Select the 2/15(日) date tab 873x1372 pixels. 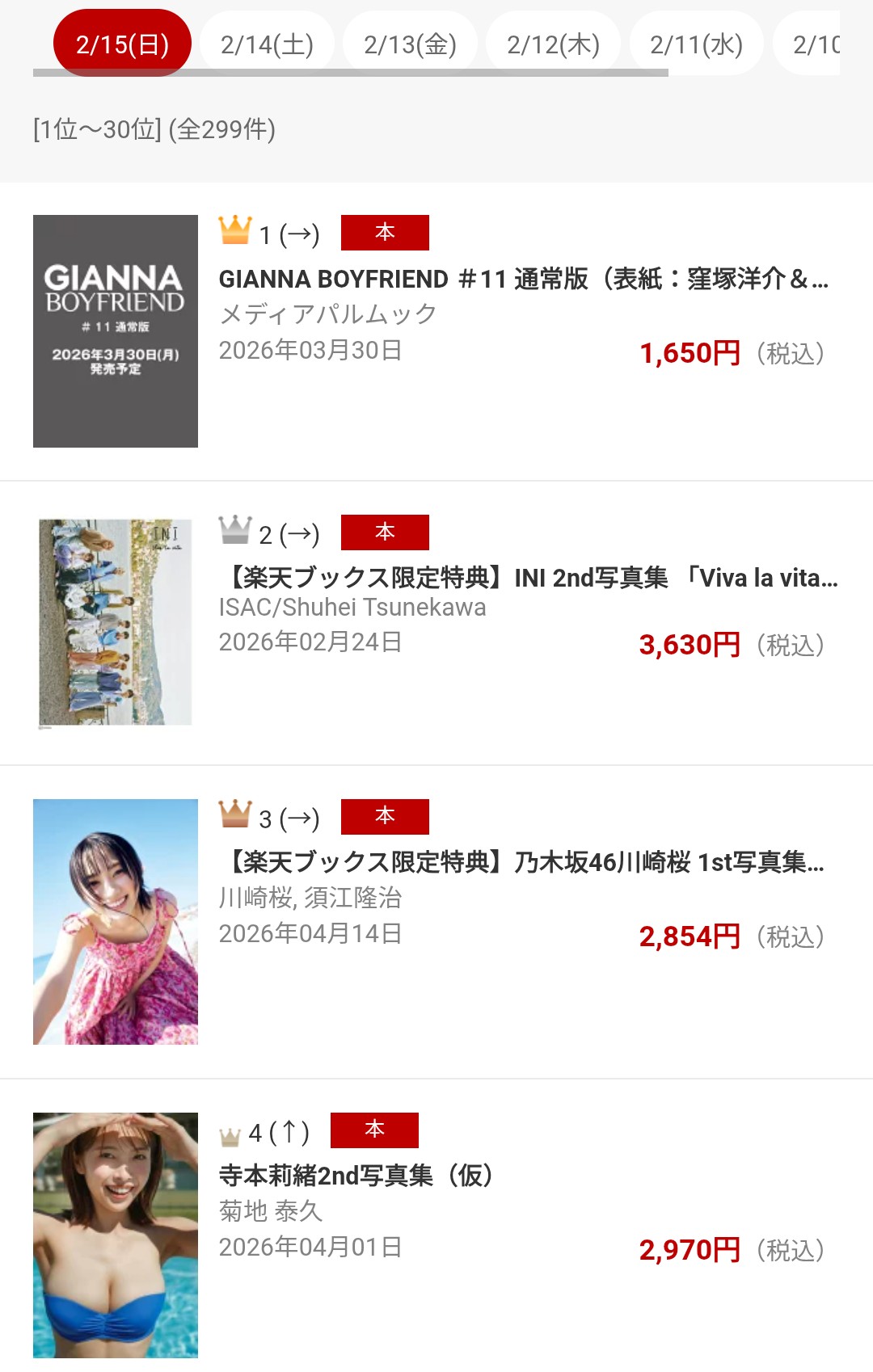click(x=122, y=44)
